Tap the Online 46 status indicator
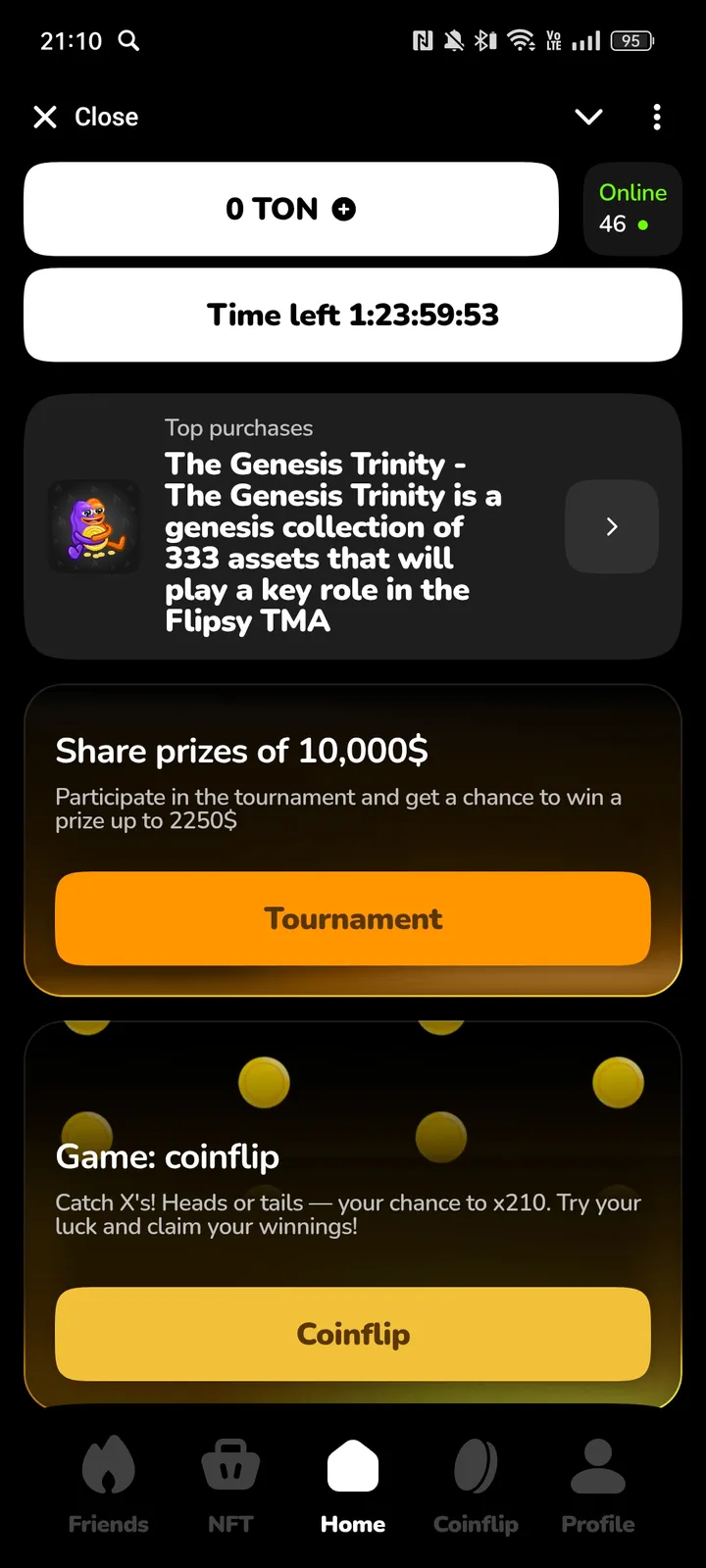Screen dimensions: 706x1568 [631, 208]
